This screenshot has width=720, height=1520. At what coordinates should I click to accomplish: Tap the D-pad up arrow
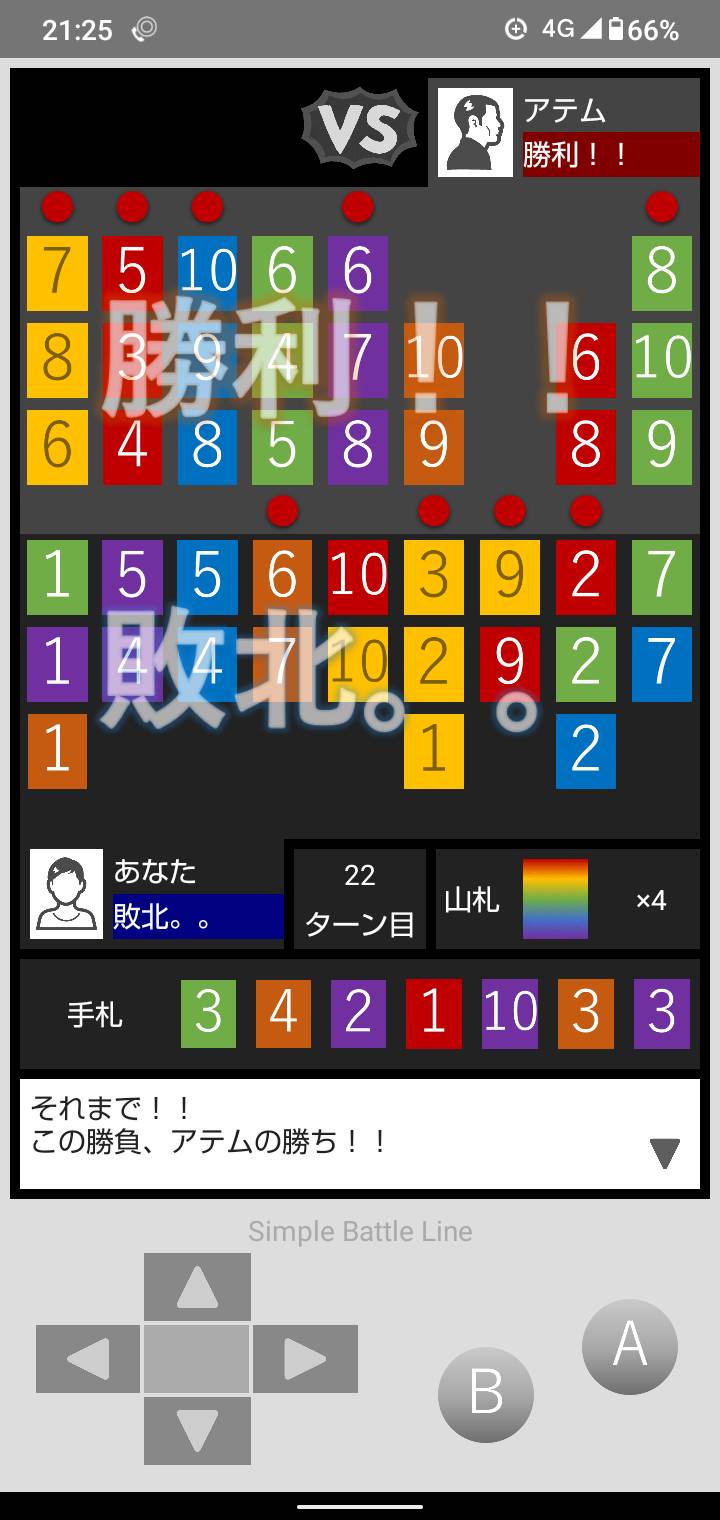point(197,1287)
